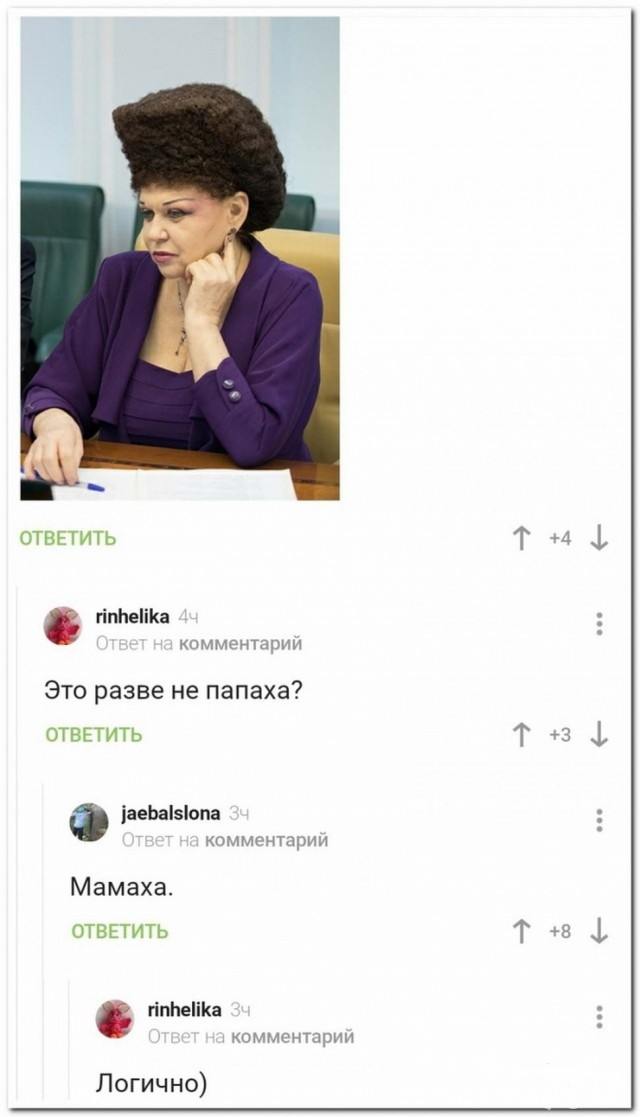Upvote the 'Мамаха.' comment
640x1117 pixels.
521,931
